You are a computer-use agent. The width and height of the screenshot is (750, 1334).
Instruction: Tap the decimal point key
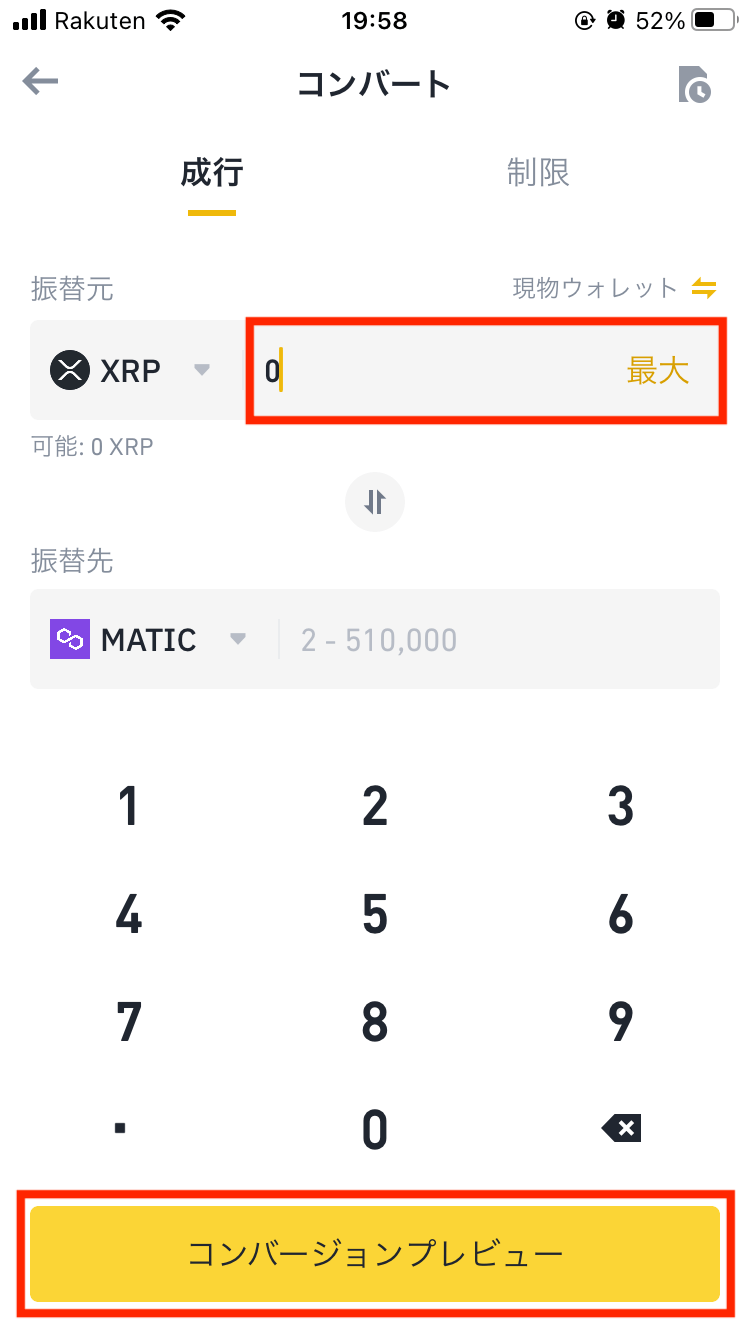coord(121,1129)
